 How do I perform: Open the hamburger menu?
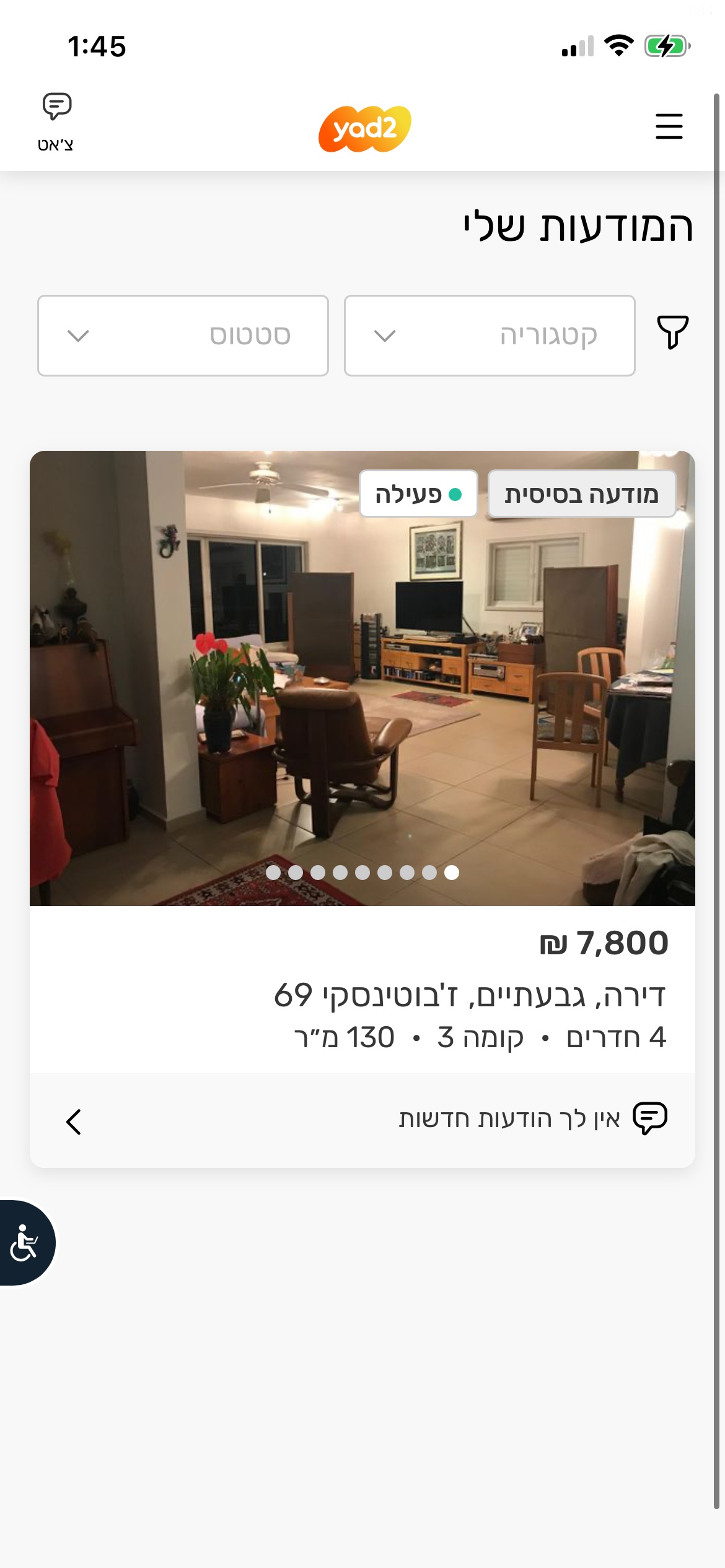tap(669, 126)
